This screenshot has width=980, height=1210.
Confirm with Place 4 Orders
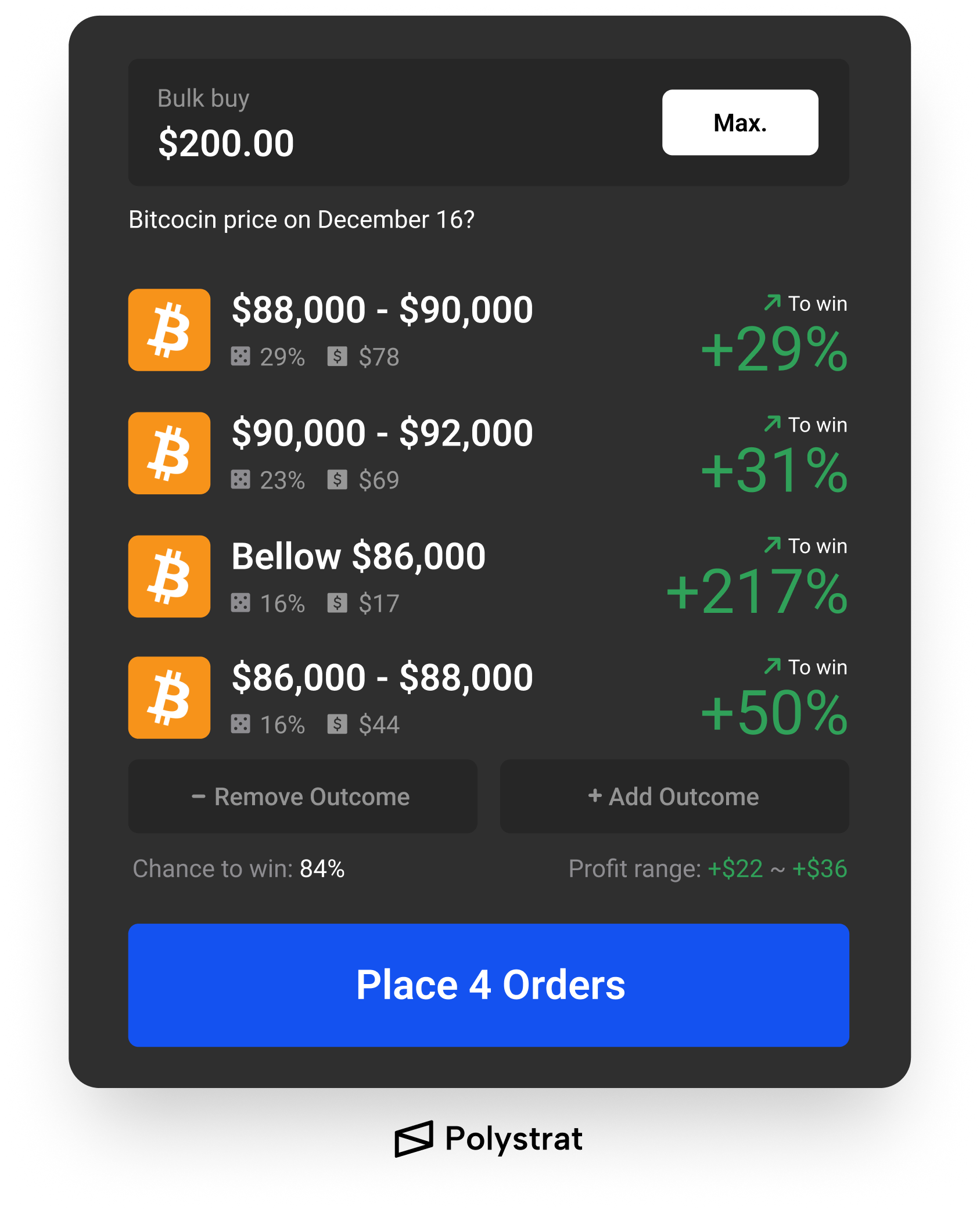pos(489,985)
